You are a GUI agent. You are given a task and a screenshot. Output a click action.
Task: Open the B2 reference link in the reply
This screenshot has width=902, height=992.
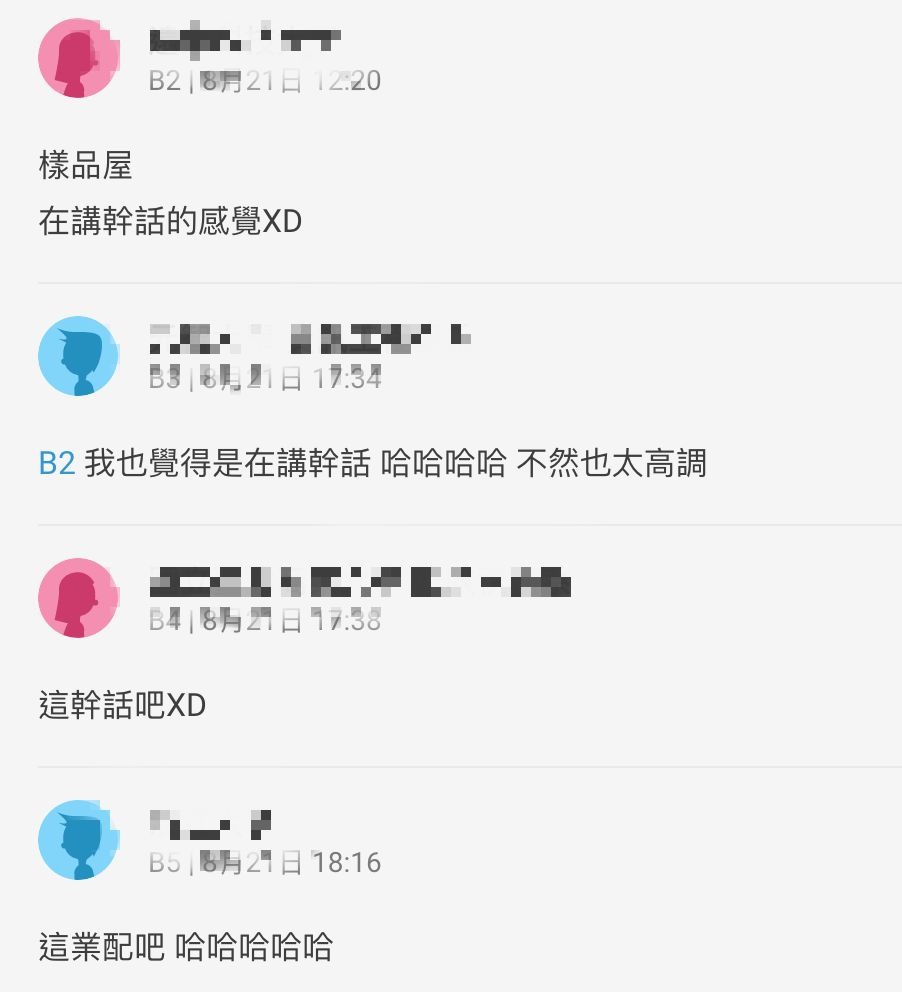tap(57, 464)
